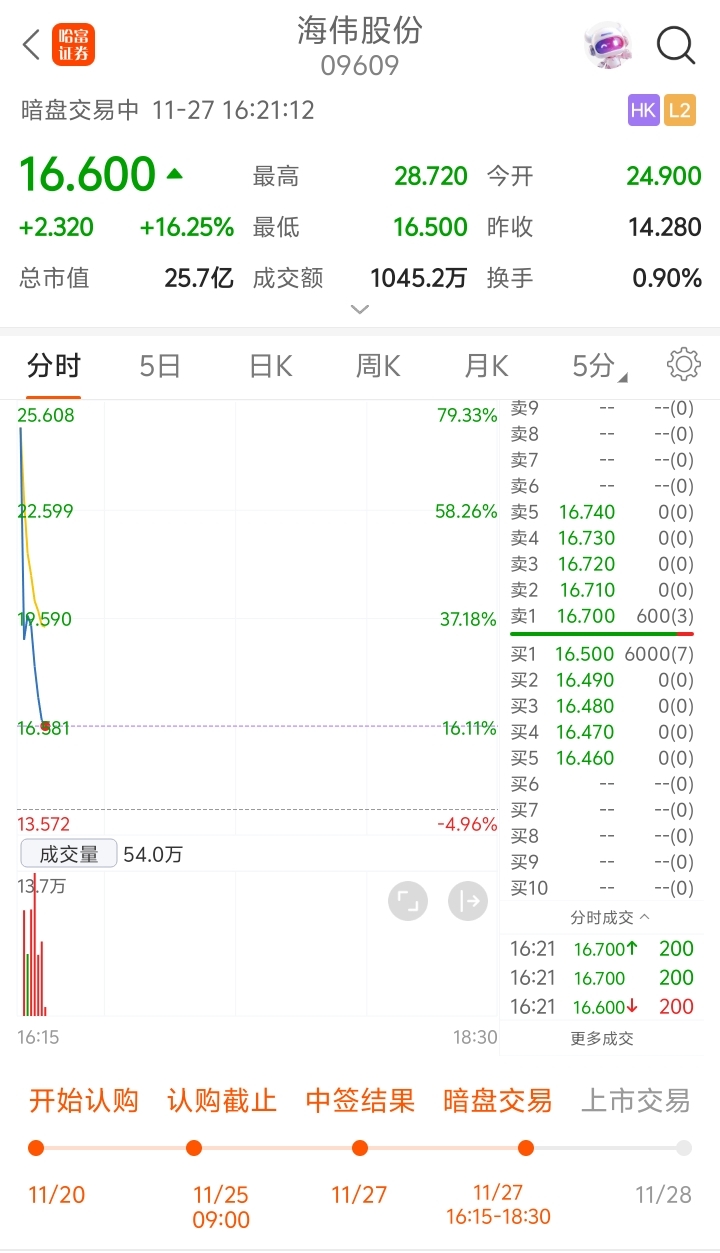Switch to the 5日 chart tab
The image size is (720, 1253).
coord(160,367)
